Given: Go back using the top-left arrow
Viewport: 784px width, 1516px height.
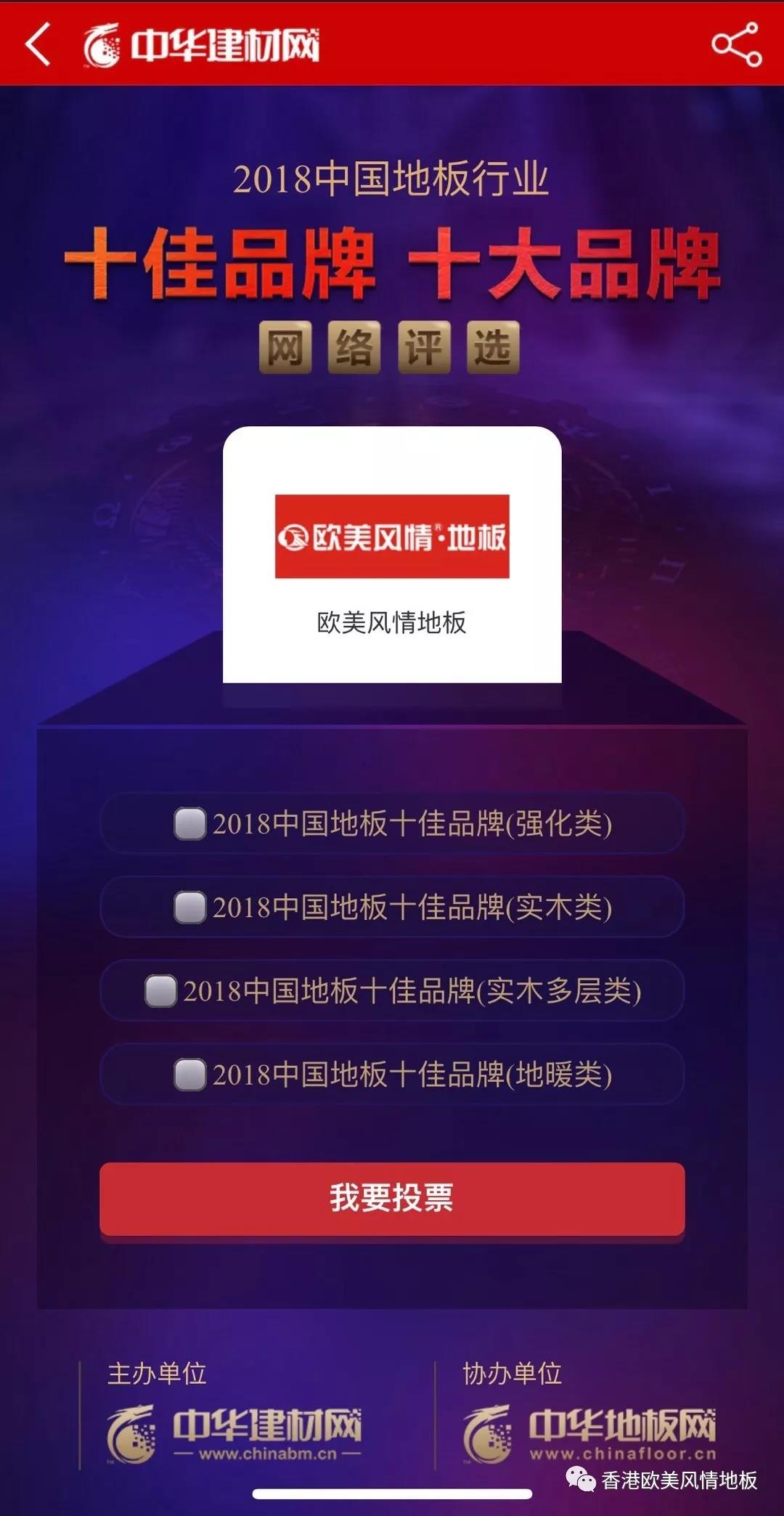Looking at the screenshot, I should [38, 44].
